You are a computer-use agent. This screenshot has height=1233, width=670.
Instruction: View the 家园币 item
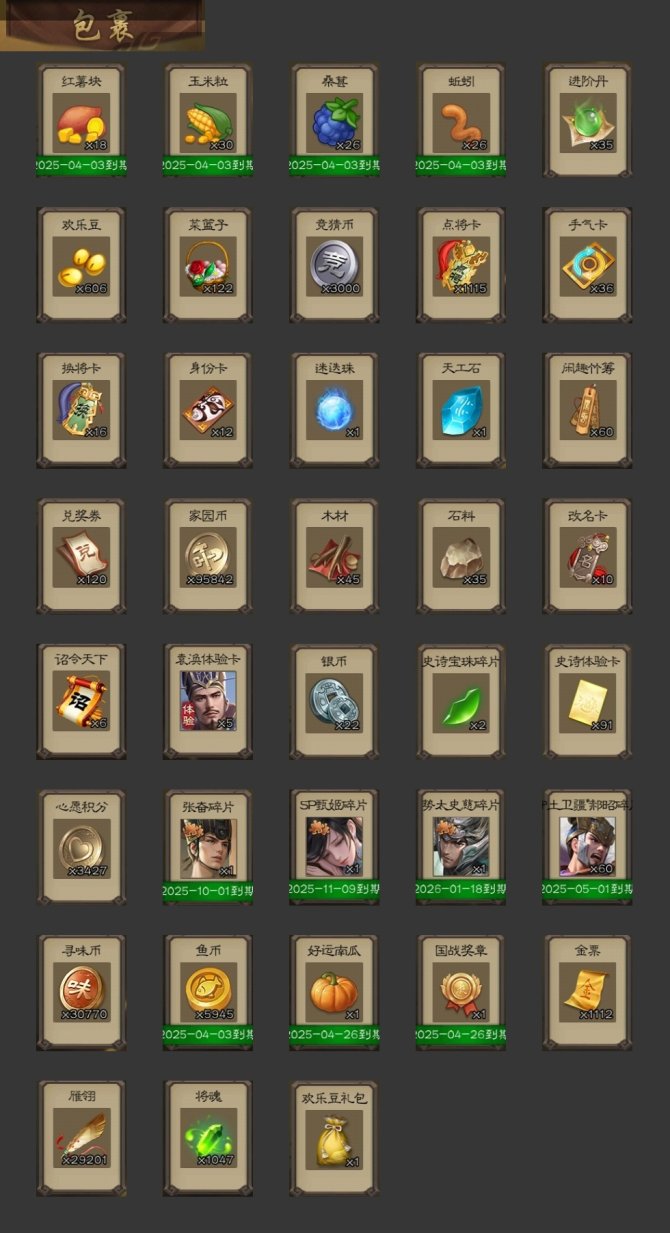208,556
